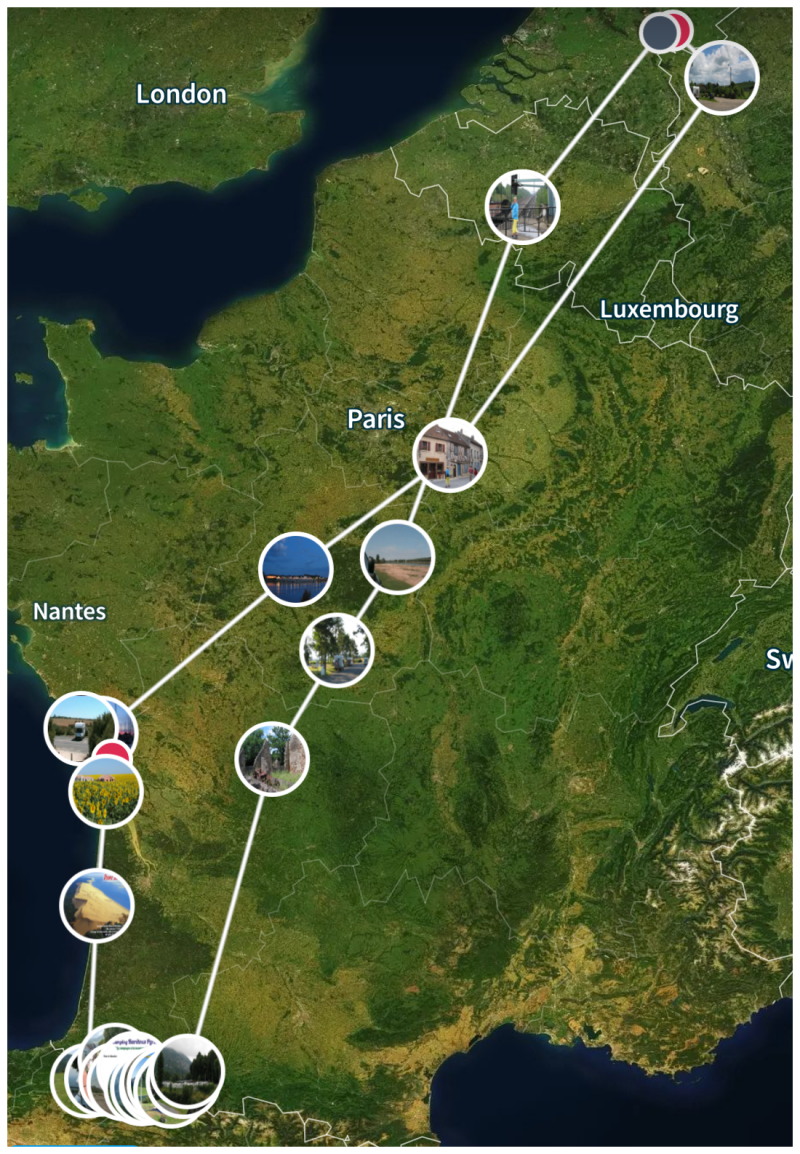View the sand dune photo step
Viewport: 800px width, 1154px height.
coord(96,905)
